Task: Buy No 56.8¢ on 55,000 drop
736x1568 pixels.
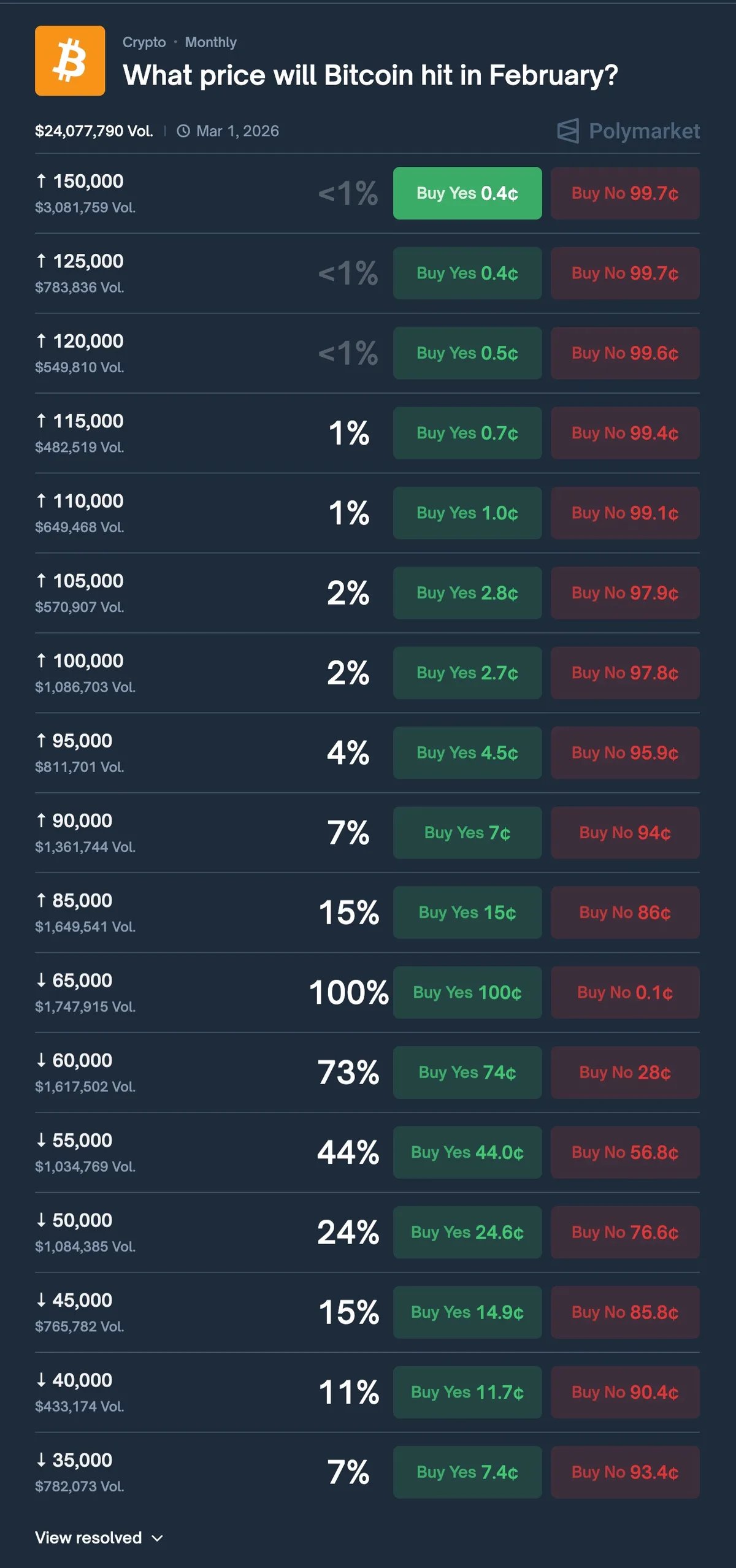Action: 624,1152
